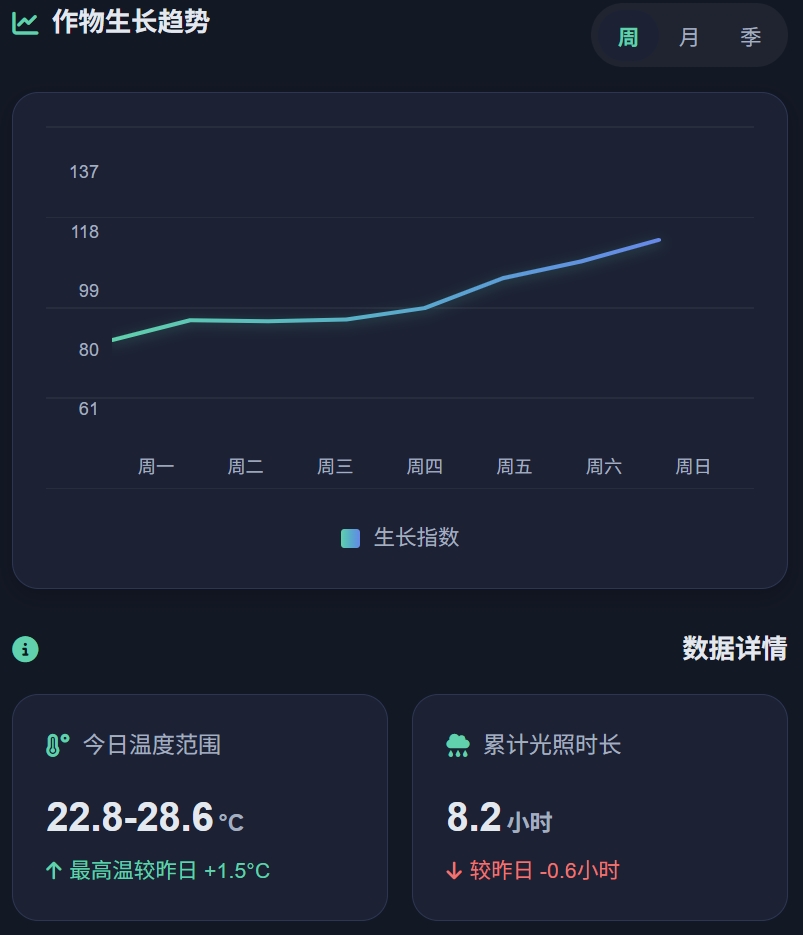
Task: Switch to the 季 tab
Action: pyautogui.click(x=750, y=36)
